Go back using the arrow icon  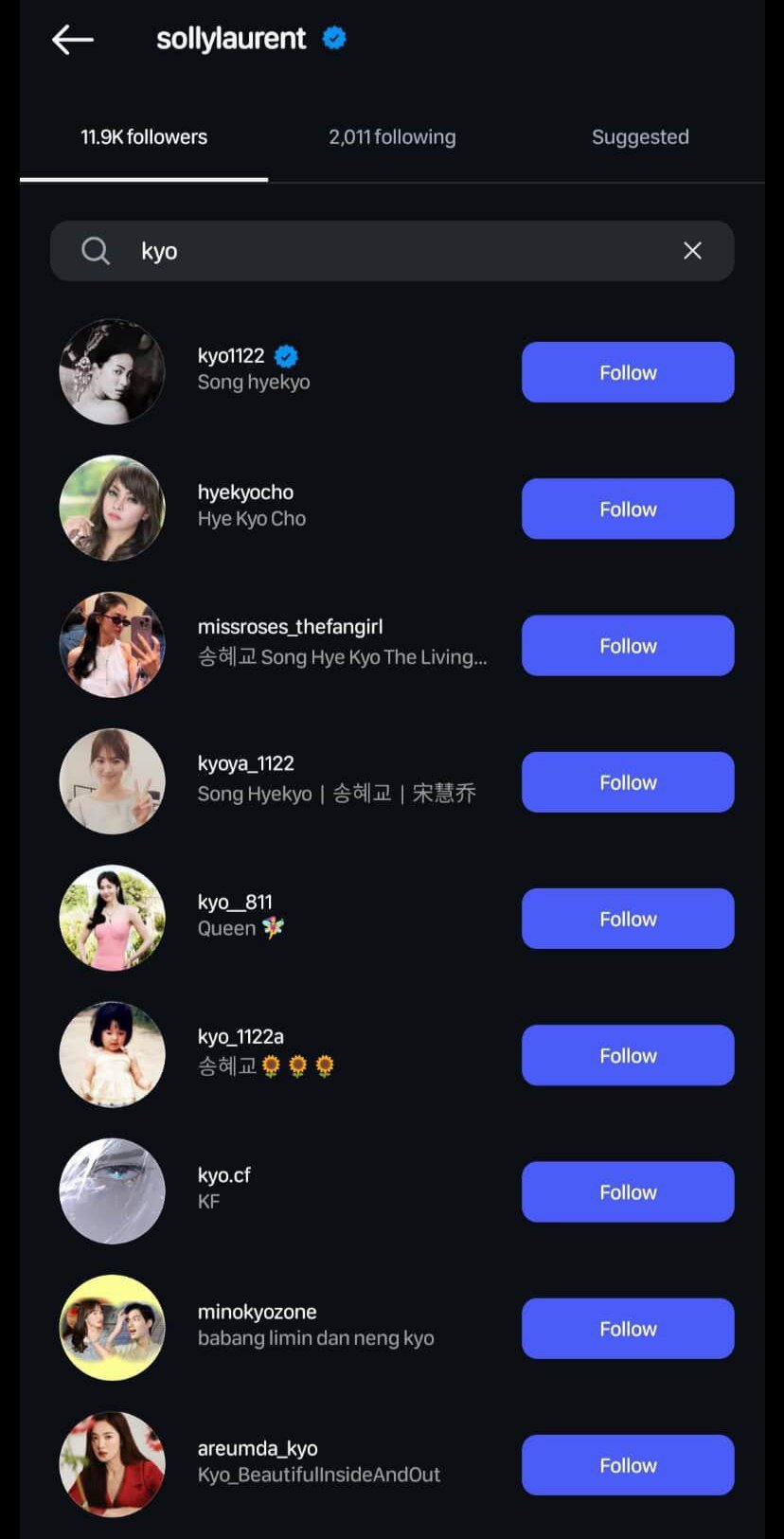[72, 40]
